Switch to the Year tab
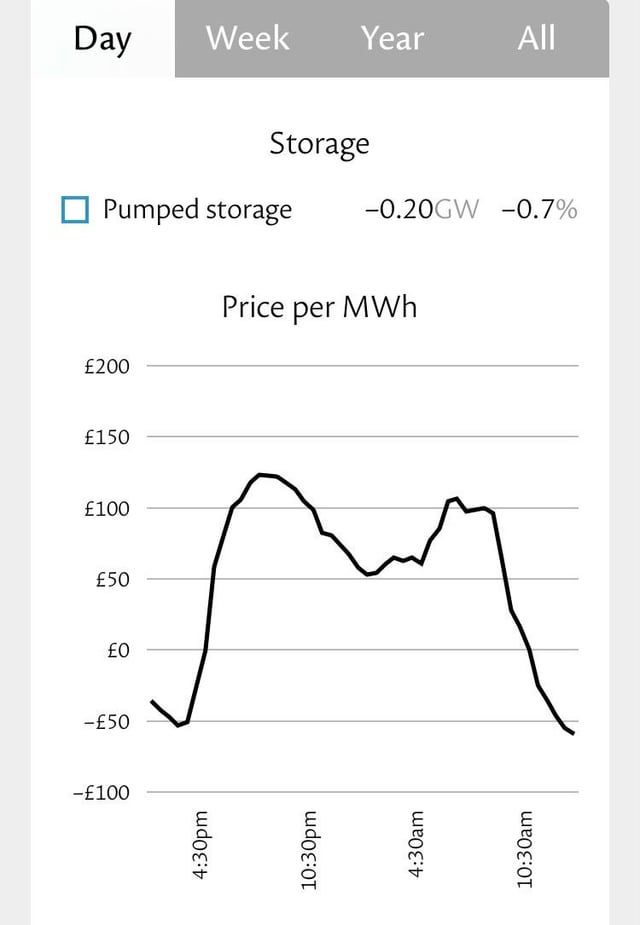The image size is (640, 925). (392, 39)
